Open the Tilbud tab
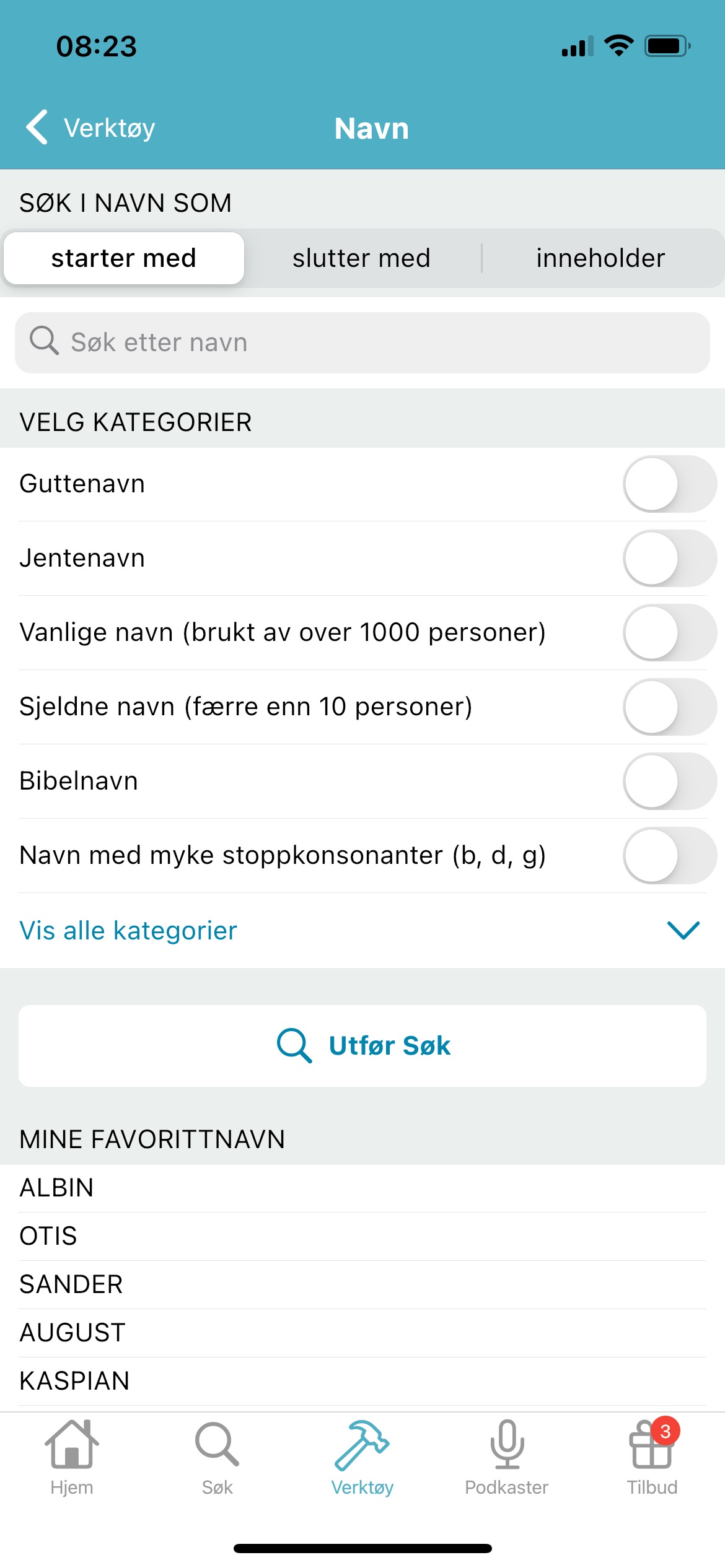The height and width of the screenshot is (1568, 725). click(652, 1458)
